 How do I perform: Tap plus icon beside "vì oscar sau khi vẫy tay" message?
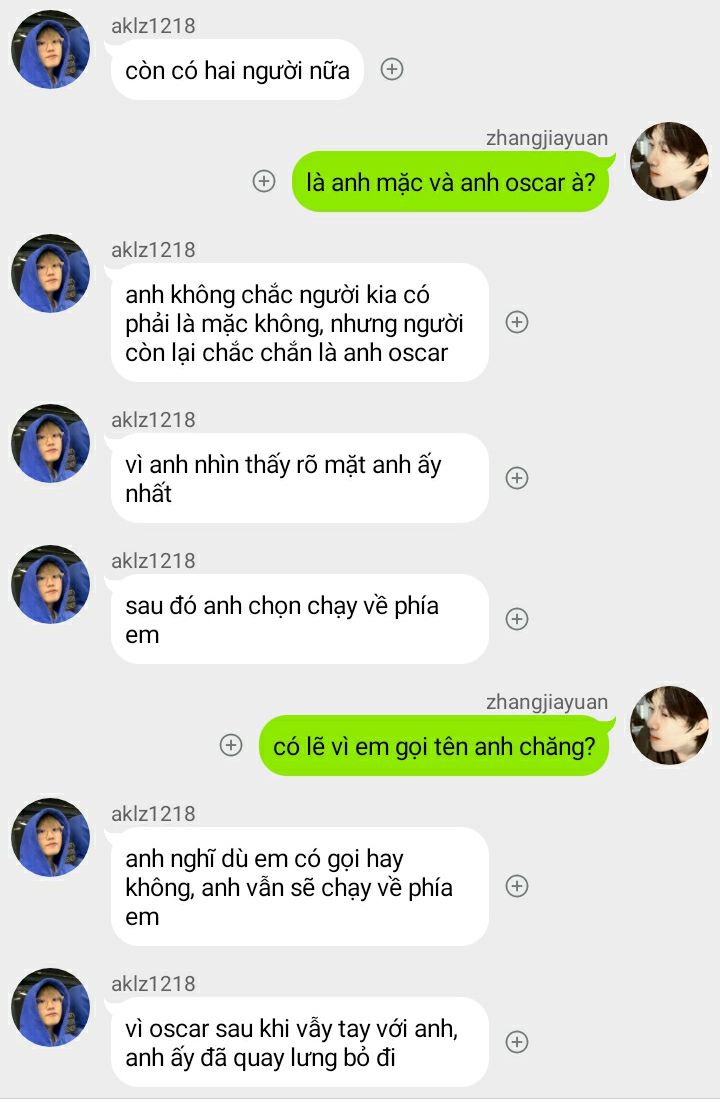517,1042
